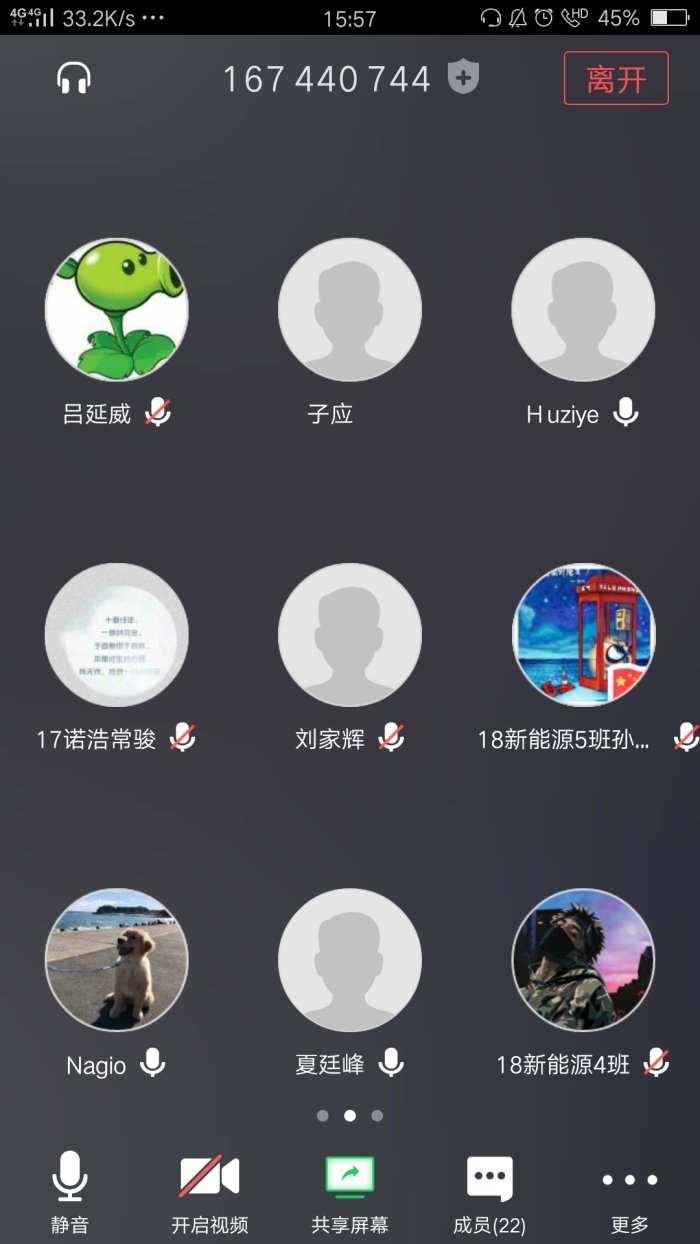Select participant 刘家辉
Viewport: 700px width, 1244px height.
tap(350, 635)
